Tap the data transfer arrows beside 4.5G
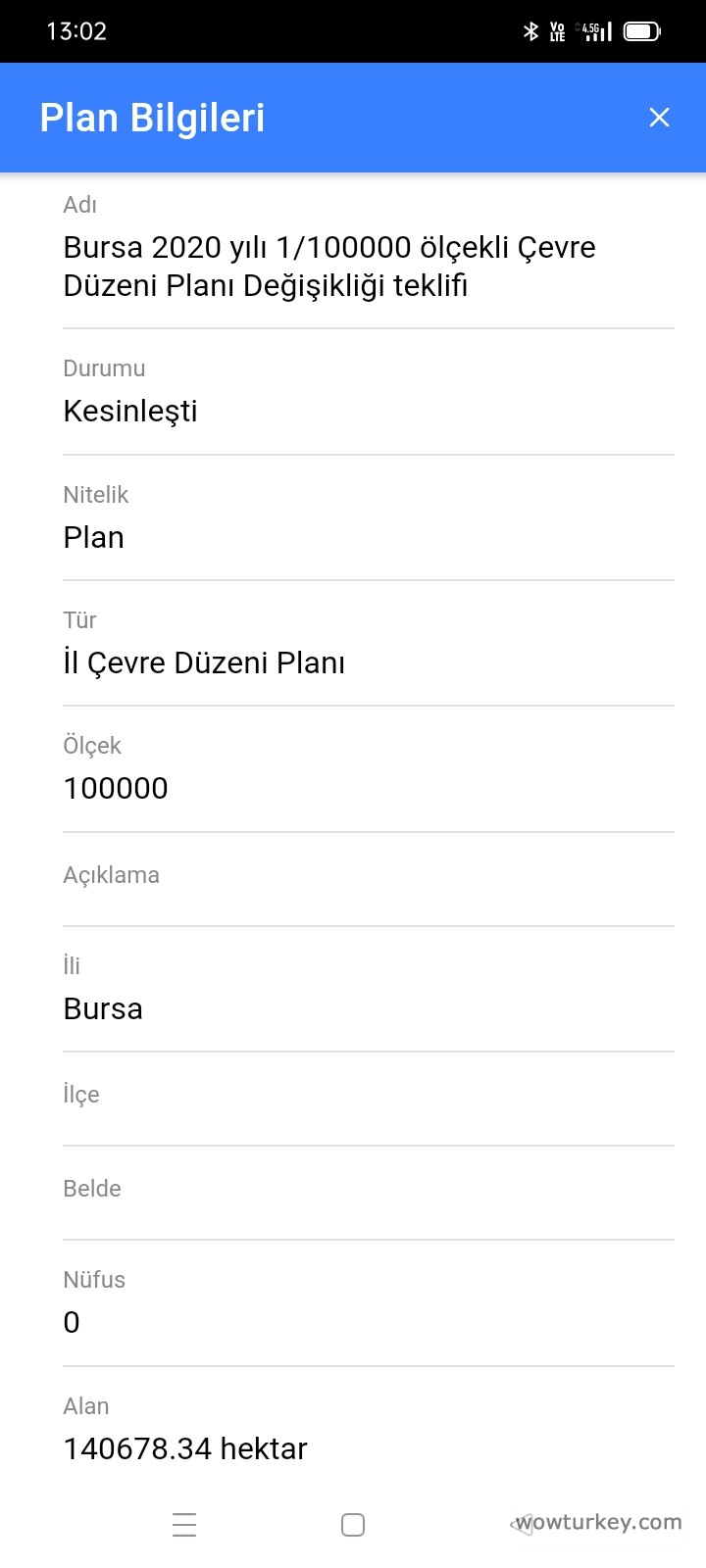The width and height of the screenshot is (706, 1568). click(579, 25)
